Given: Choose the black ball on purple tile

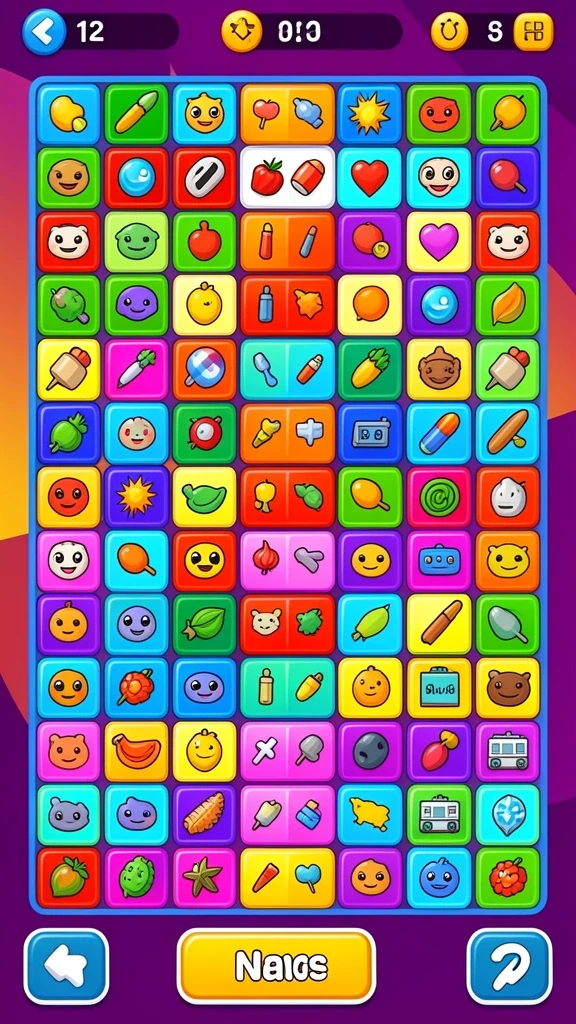Looking at the screenshot, I should (370, 751).
